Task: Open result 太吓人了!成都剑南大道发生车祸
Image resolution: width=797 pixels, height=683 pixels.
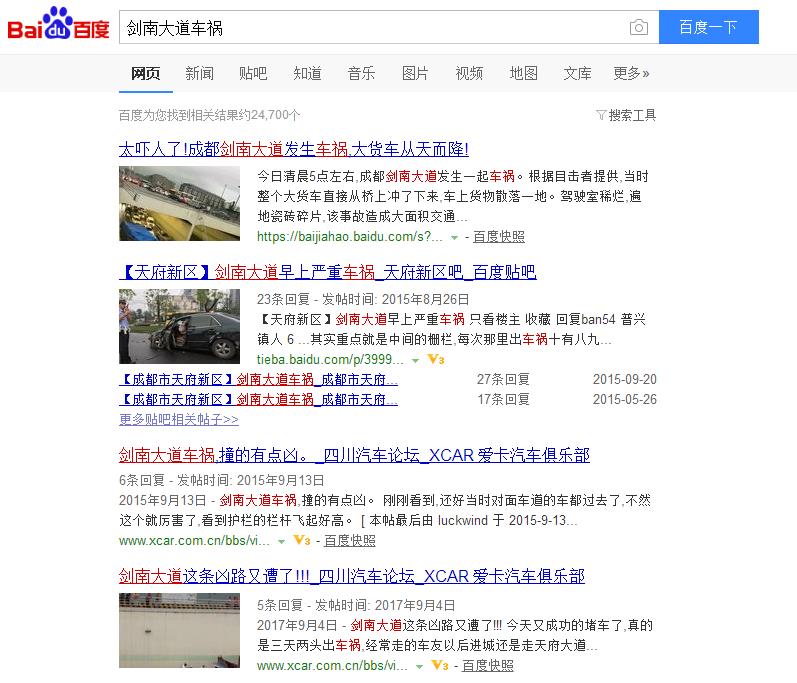Action: click(293, 150)
